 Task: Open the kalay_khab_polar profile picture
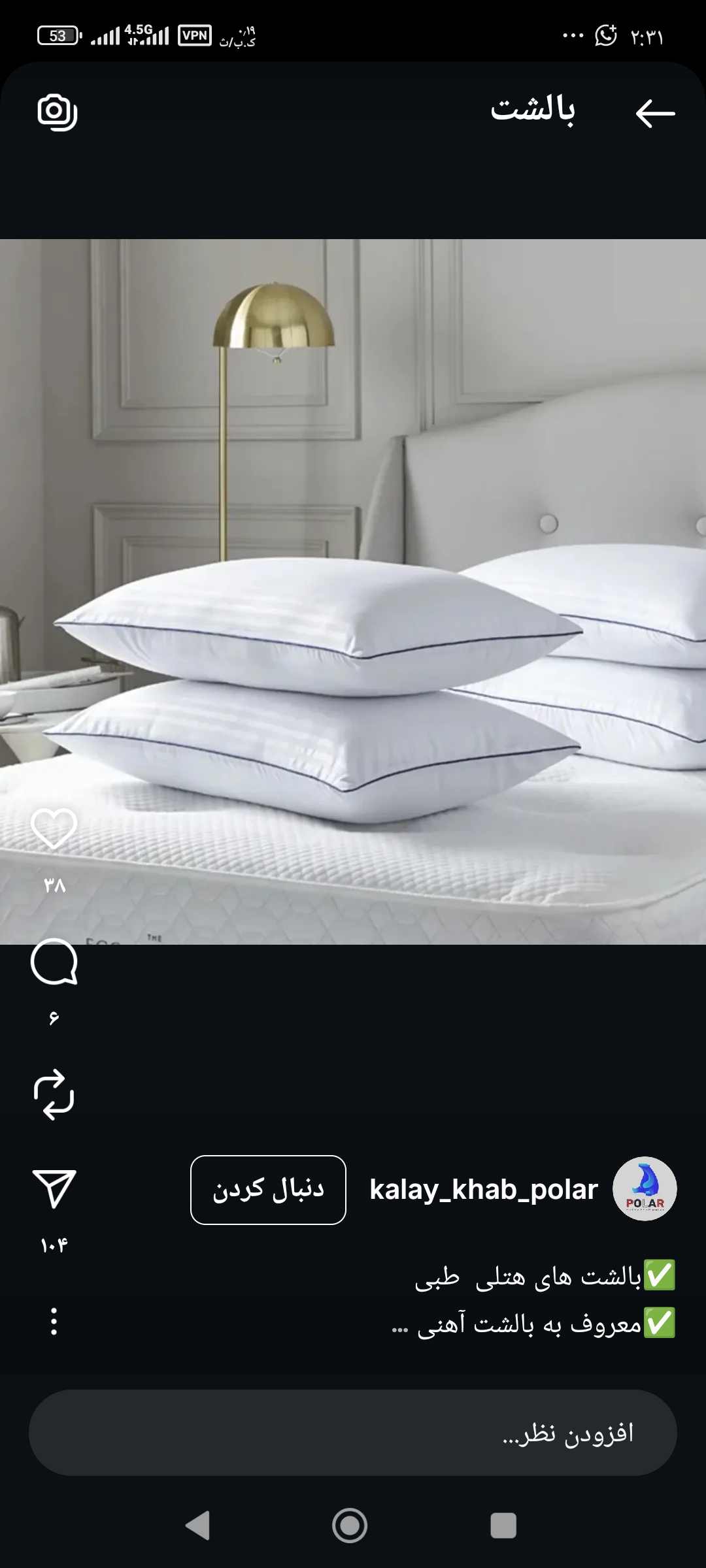[645, 1189]
